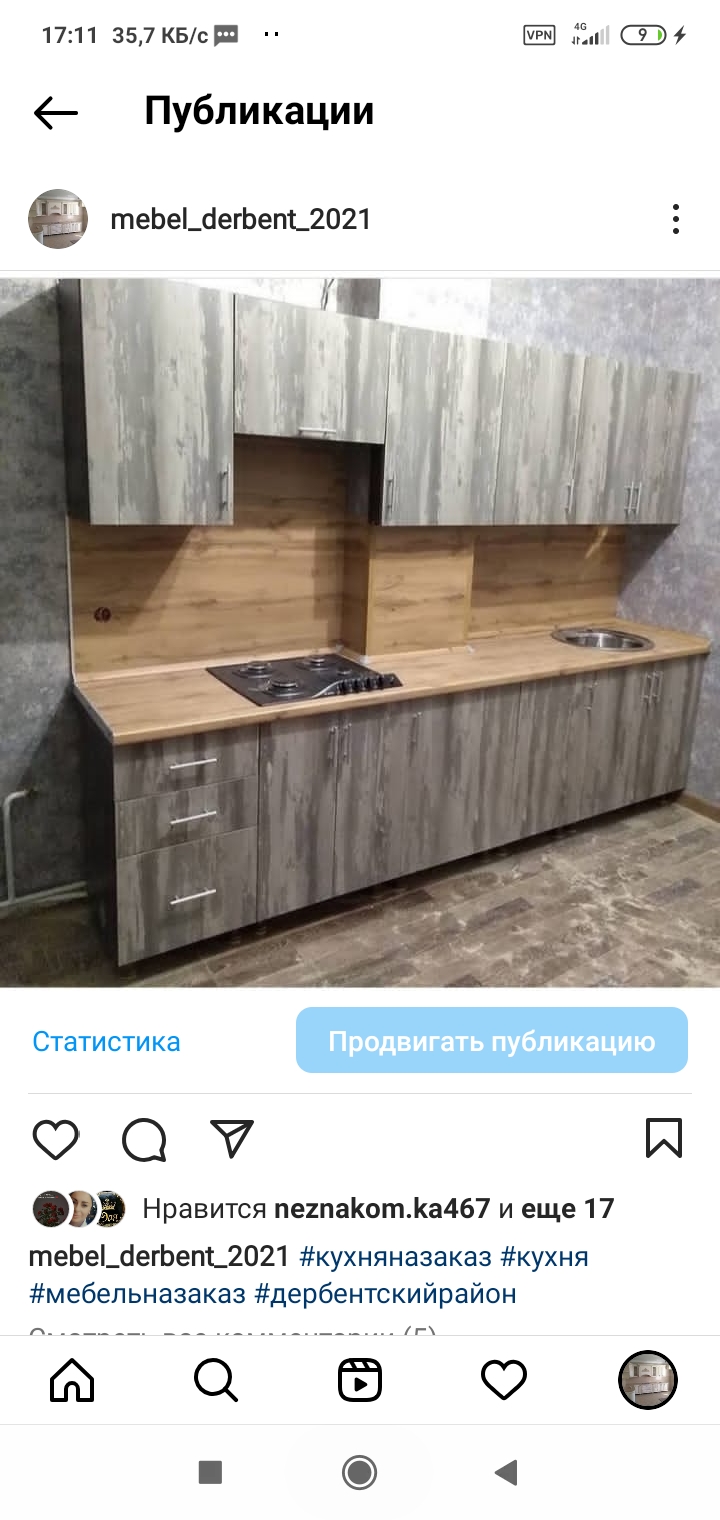Open the activity heart tab

pyautogui.click(x=504, y=1381)
